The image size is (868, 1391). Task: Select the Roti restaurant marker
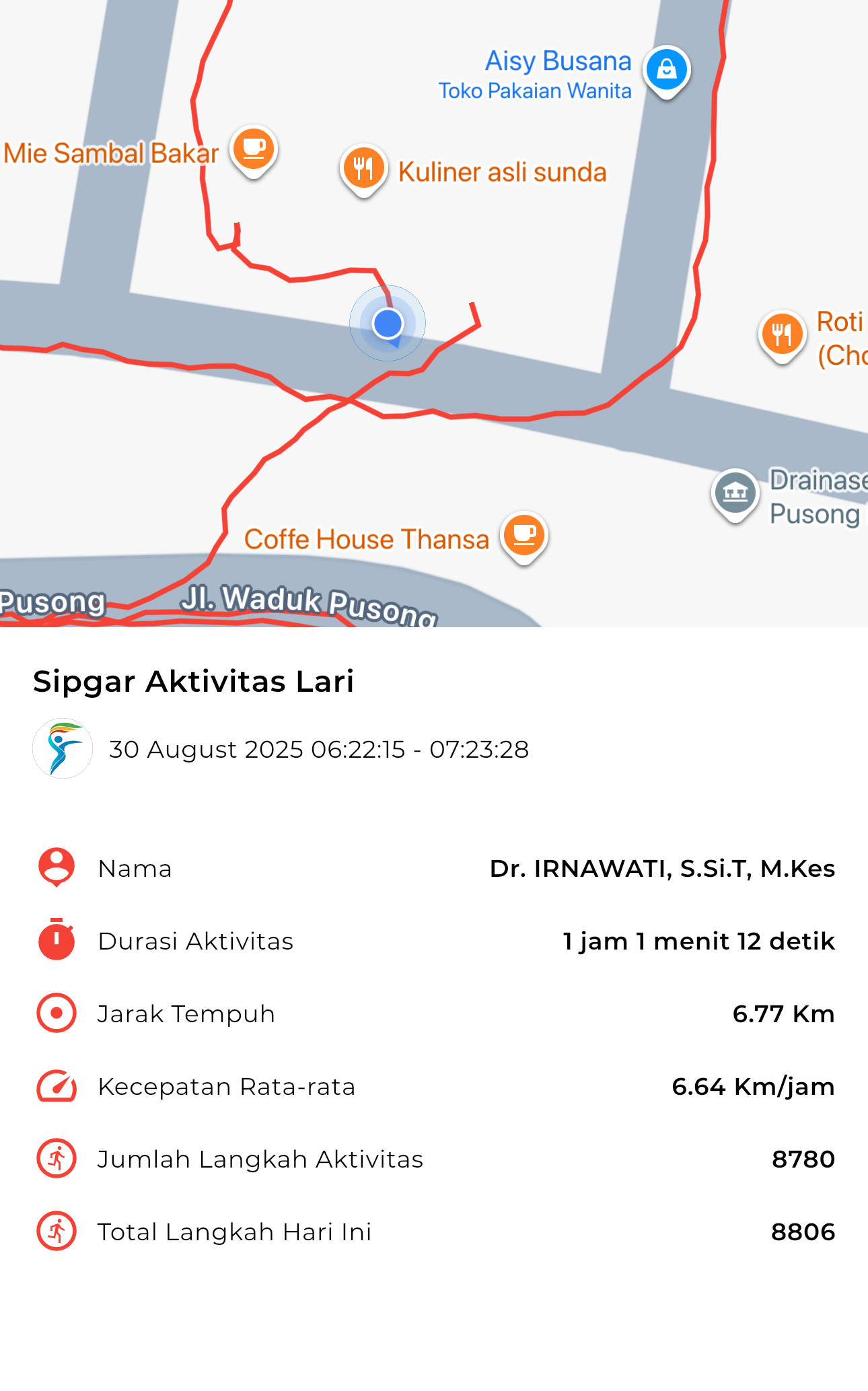[x=782, y=334]
